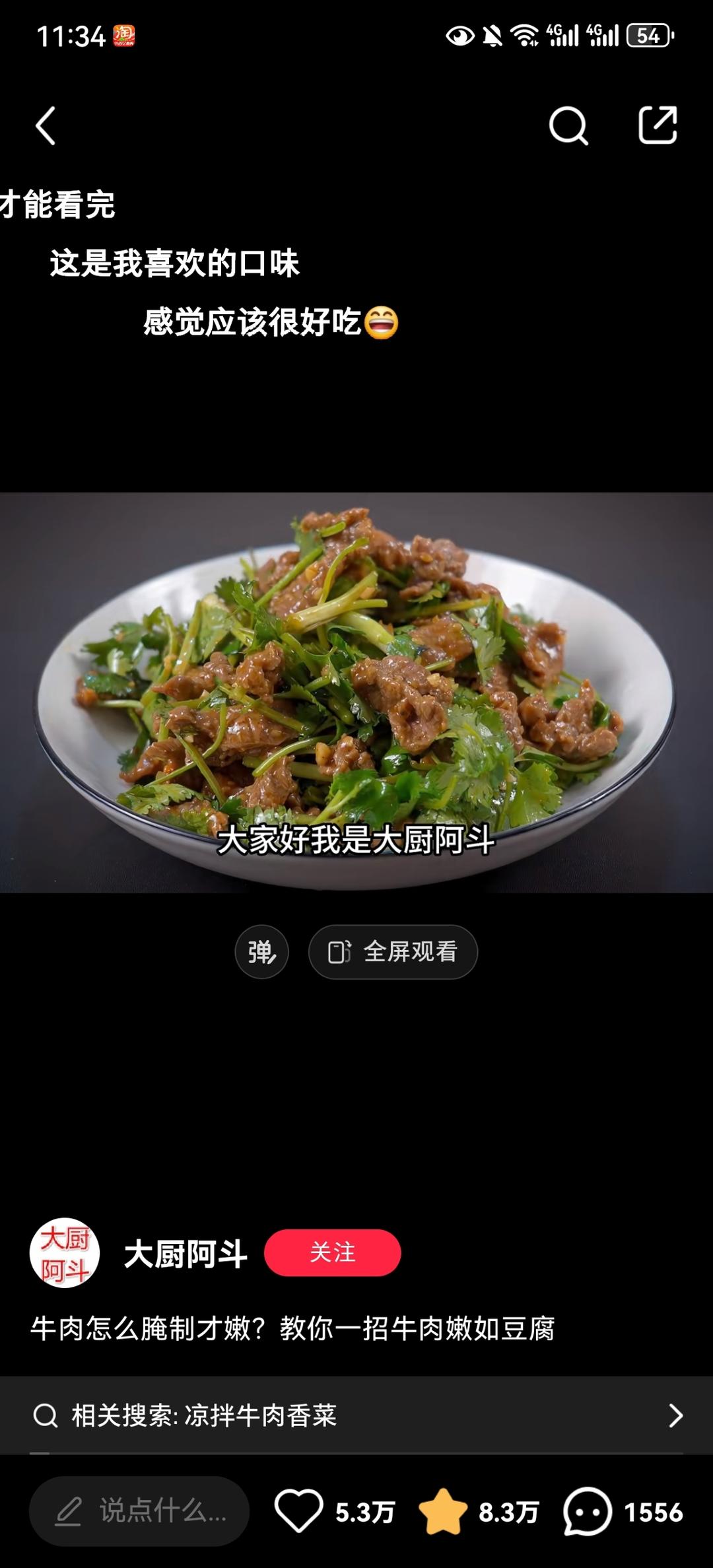Tap the 说点什么 comment input field
This screenshot has width=713, height=1568.
(139, 1511)
